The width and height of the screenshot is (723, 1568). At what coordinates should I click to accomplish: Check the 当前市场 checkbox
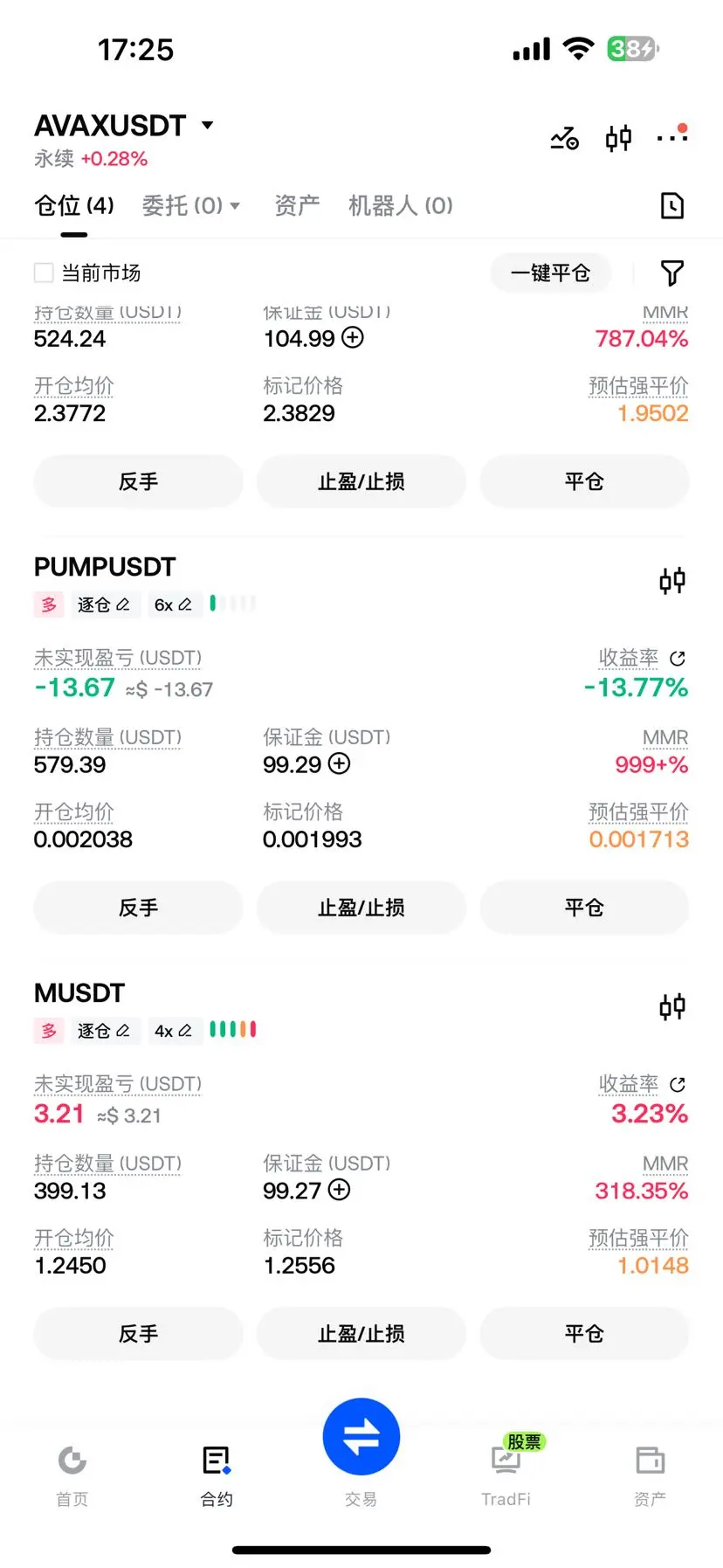tap(44, 273)
